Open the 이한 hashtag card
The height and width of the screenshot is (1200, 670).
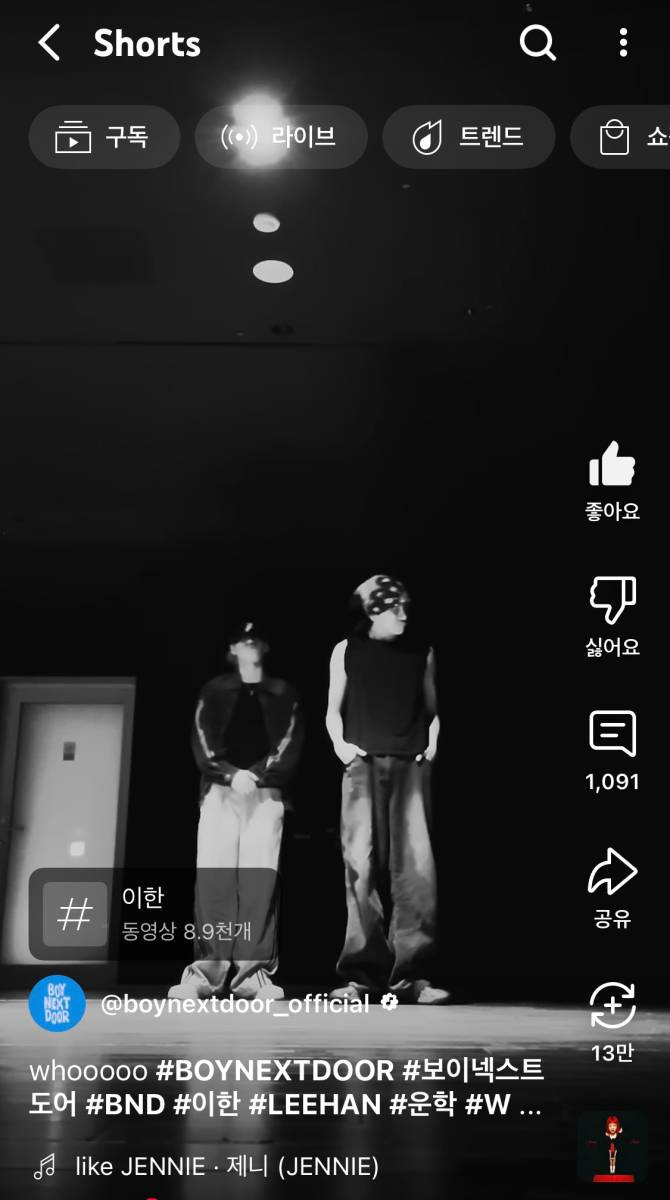click(x=153, y=914)
